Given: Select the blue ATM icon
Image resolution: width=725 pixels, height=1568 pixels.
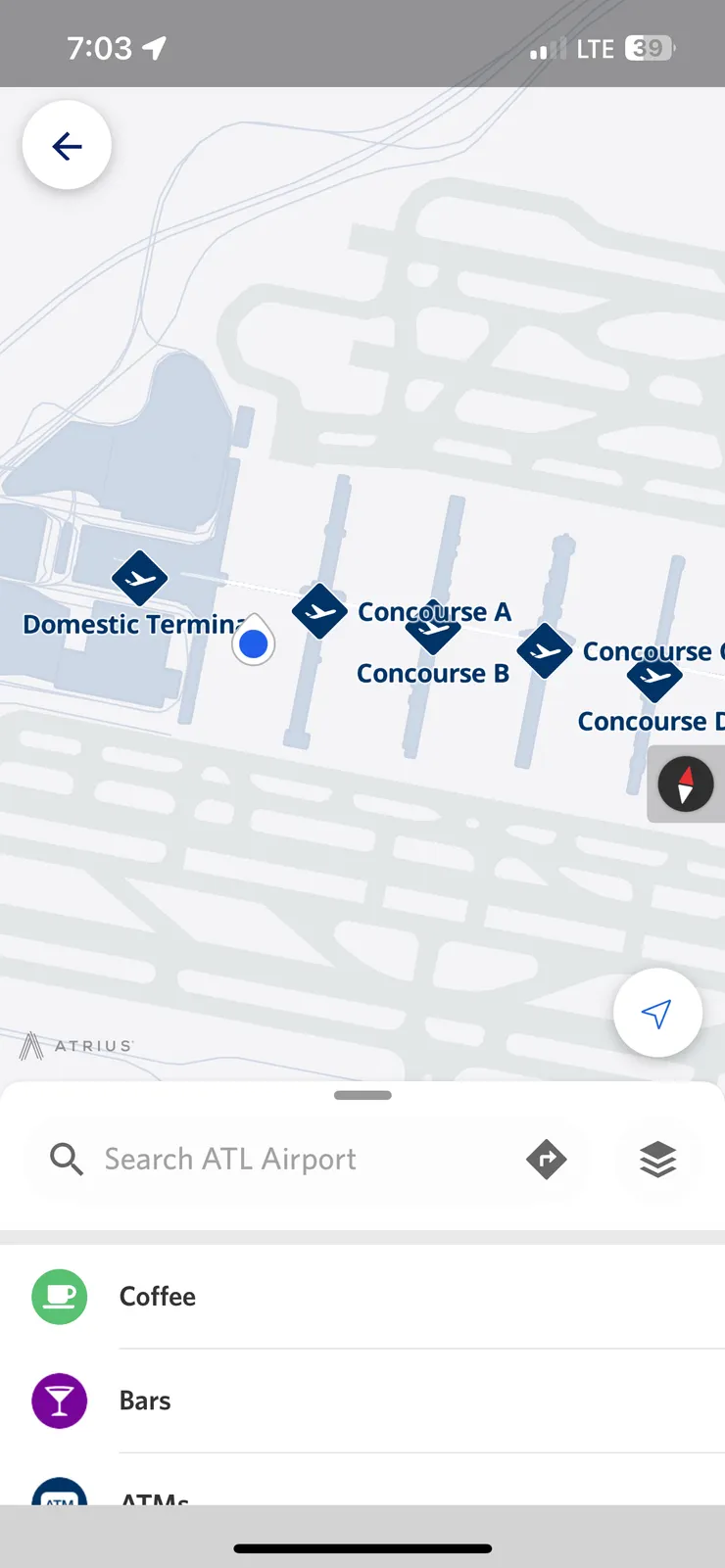Looking at the screenshot, I should click(59, 1497).
